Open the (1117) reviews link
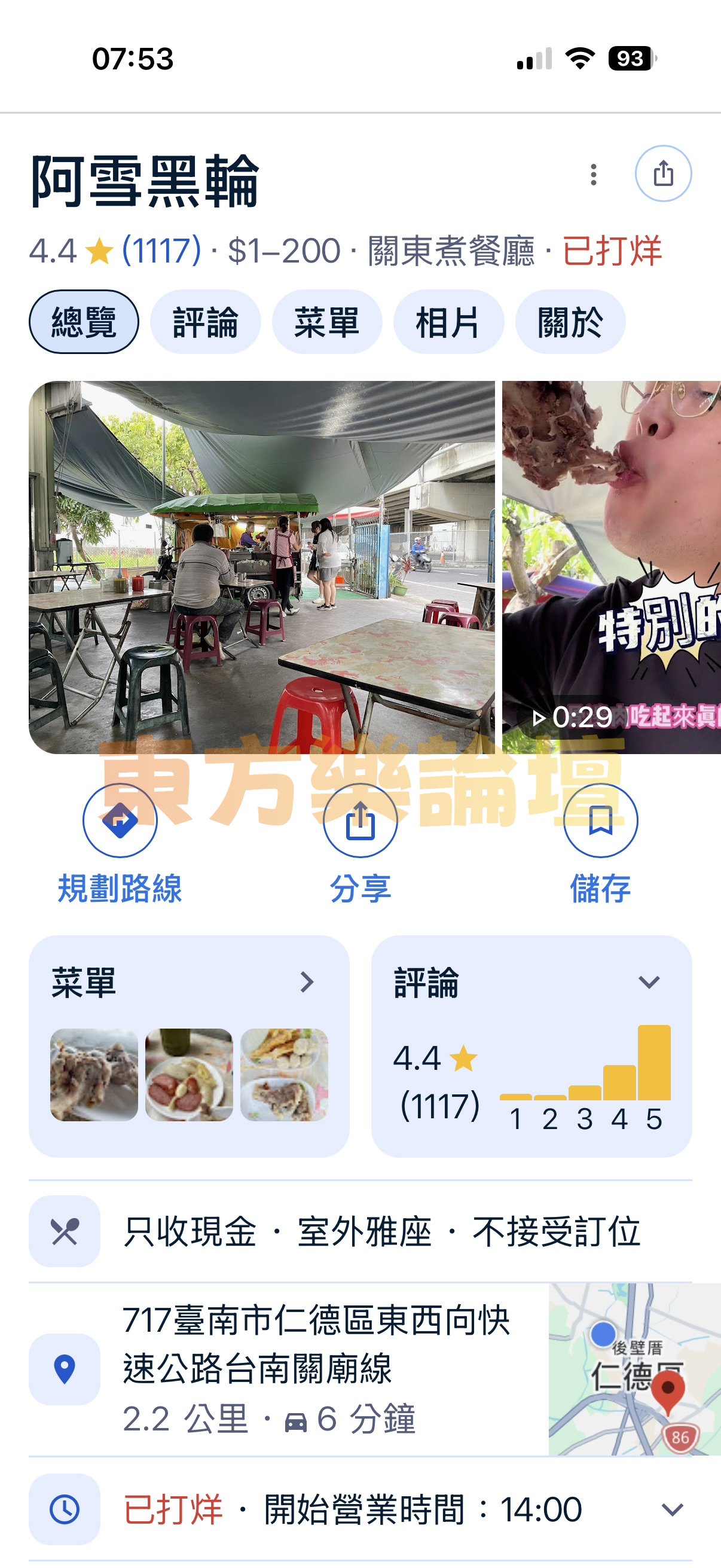The height and width of the screenshot is (1568, 721). (x=161, y=250)
